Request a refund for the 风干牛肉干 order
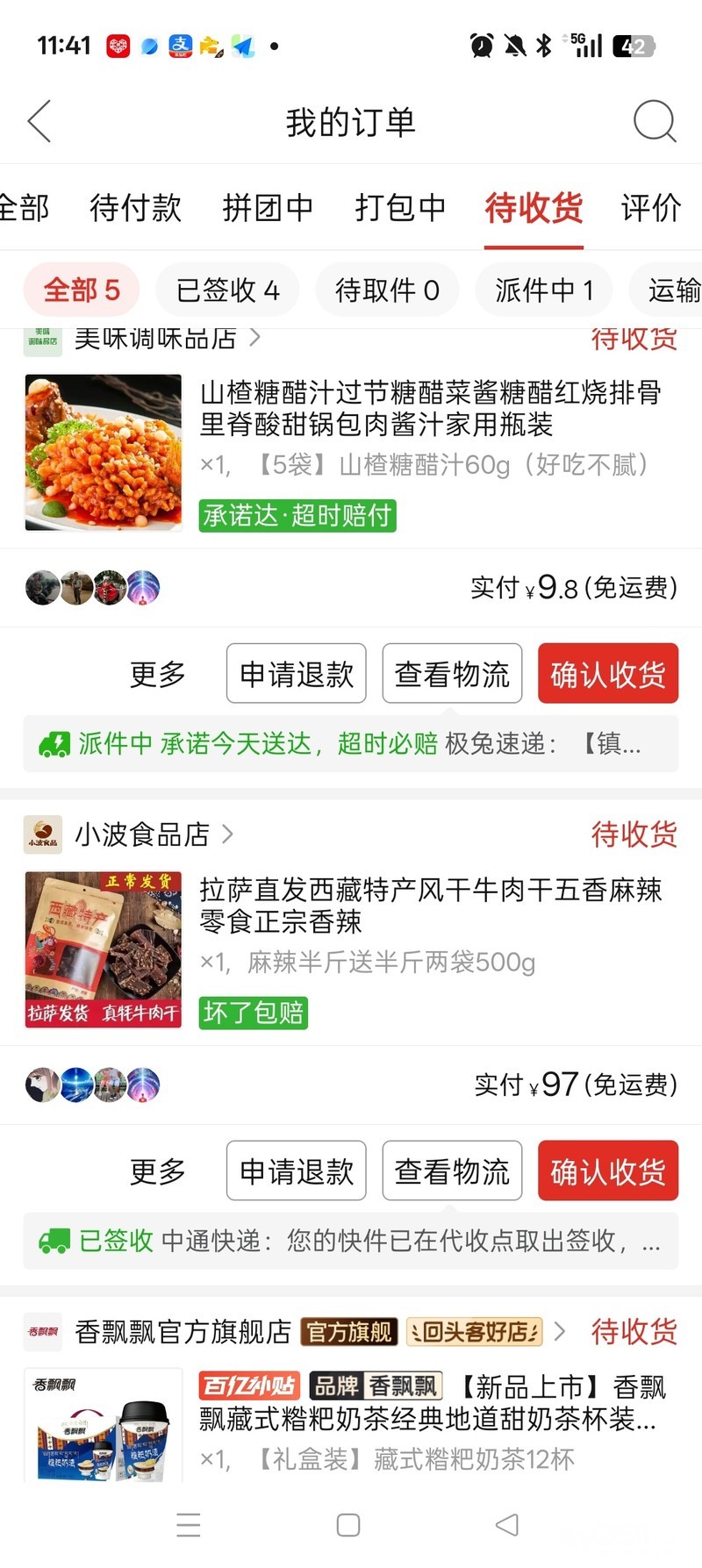Screen dimensions: 702x1568 pos(297,1171)
